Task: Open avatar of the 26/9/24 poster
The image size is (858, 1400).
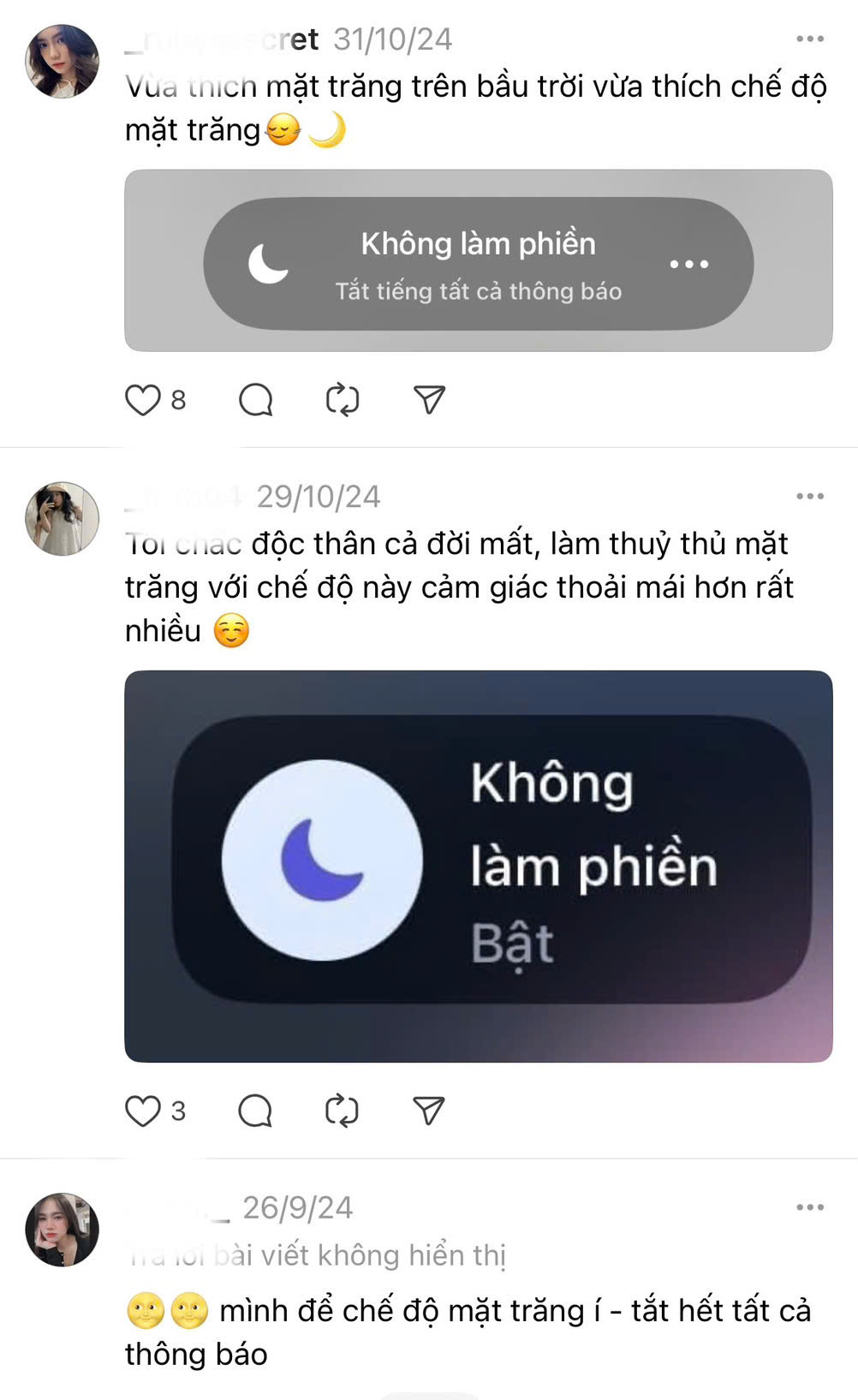Action: (62, 1230)
